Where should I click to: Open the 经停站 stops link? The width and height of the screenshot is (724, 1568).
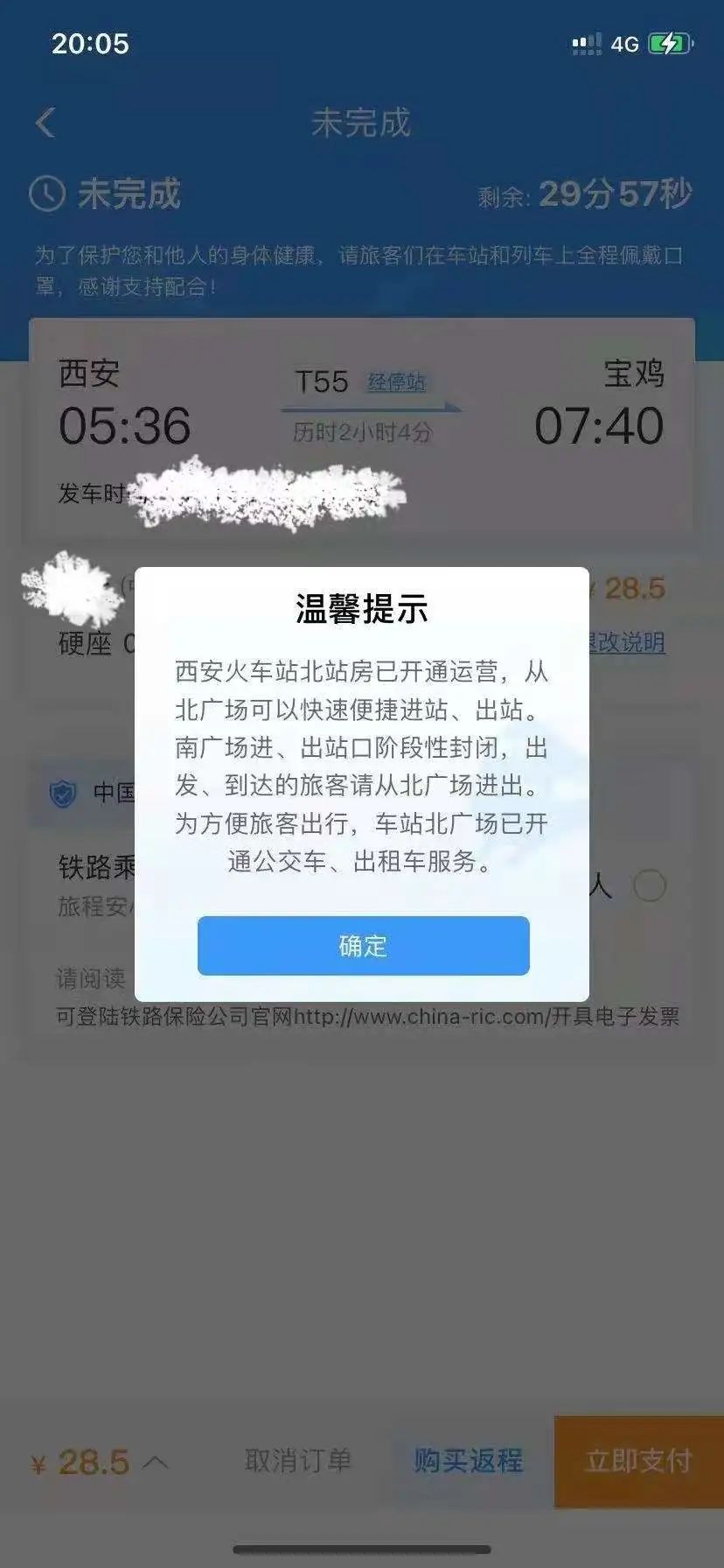click(x=396, y=381)
